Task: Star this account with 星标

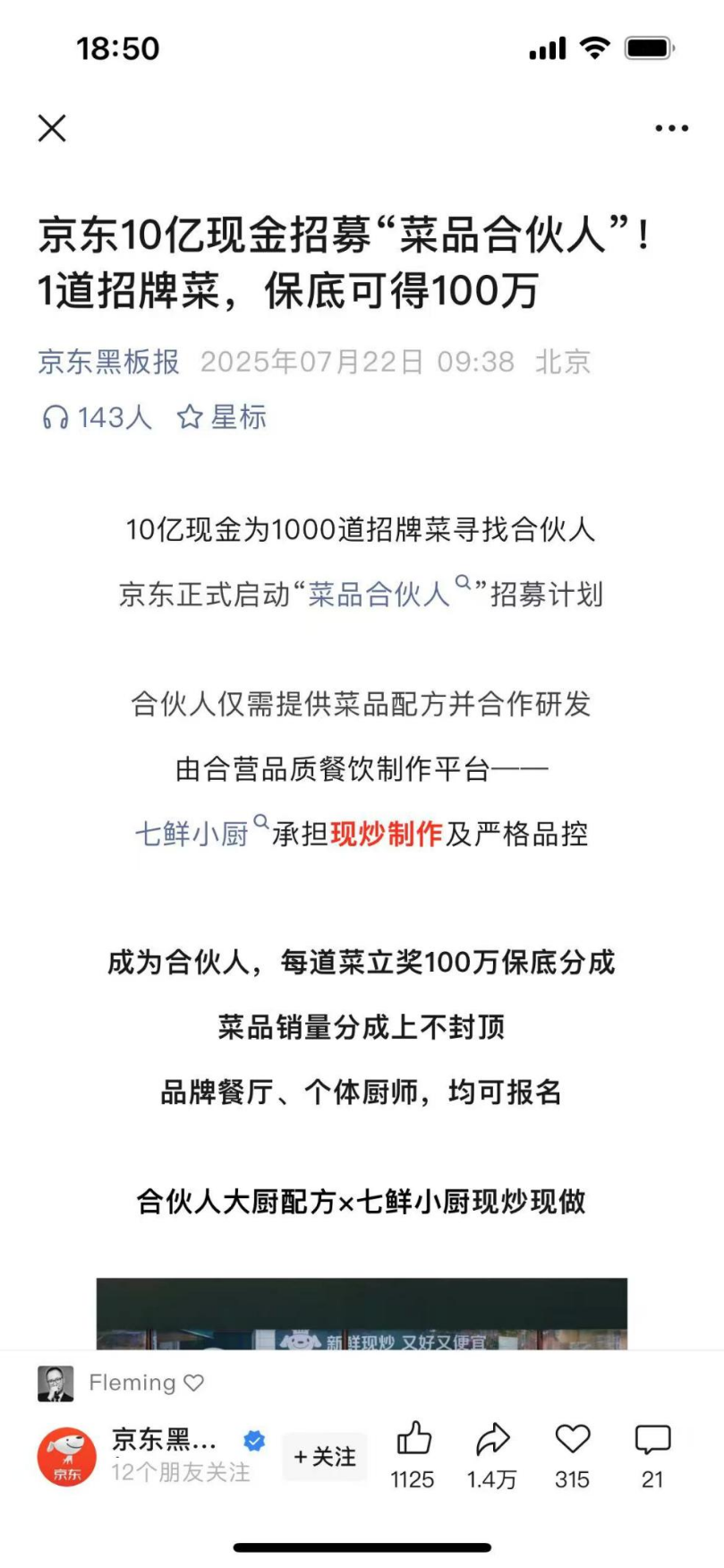Action: [222, 417]
